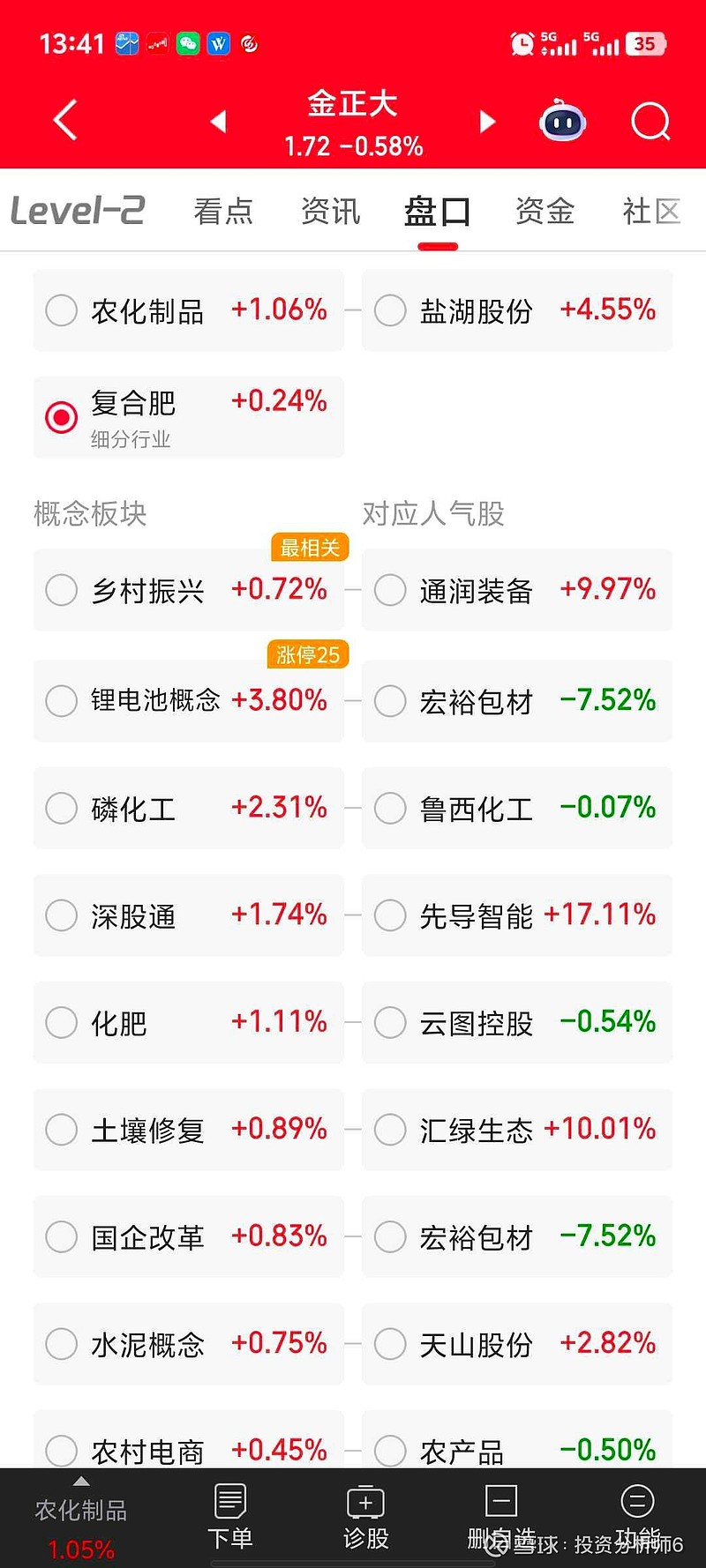706x1568 pixels.
Task: Switch to the 社区 tab
Action: pos(651,212)
